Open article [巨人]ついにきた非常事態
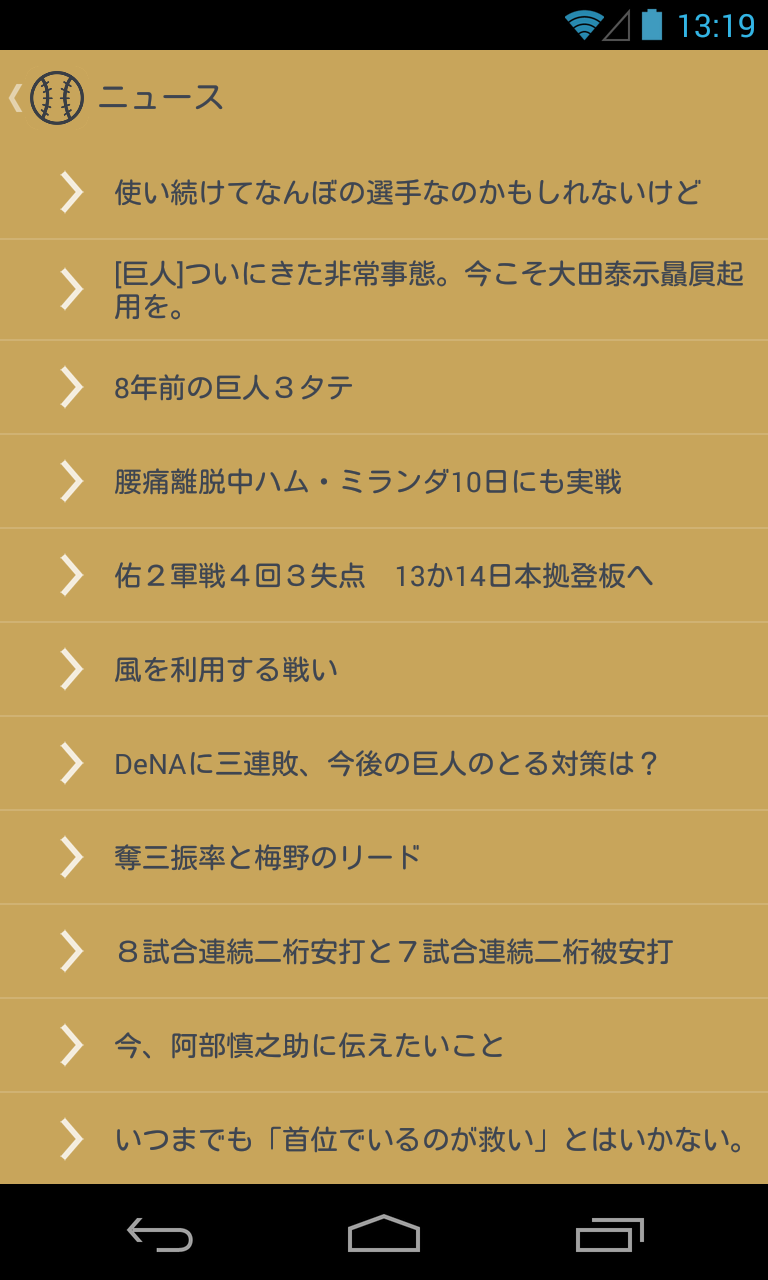 [428, 290]
